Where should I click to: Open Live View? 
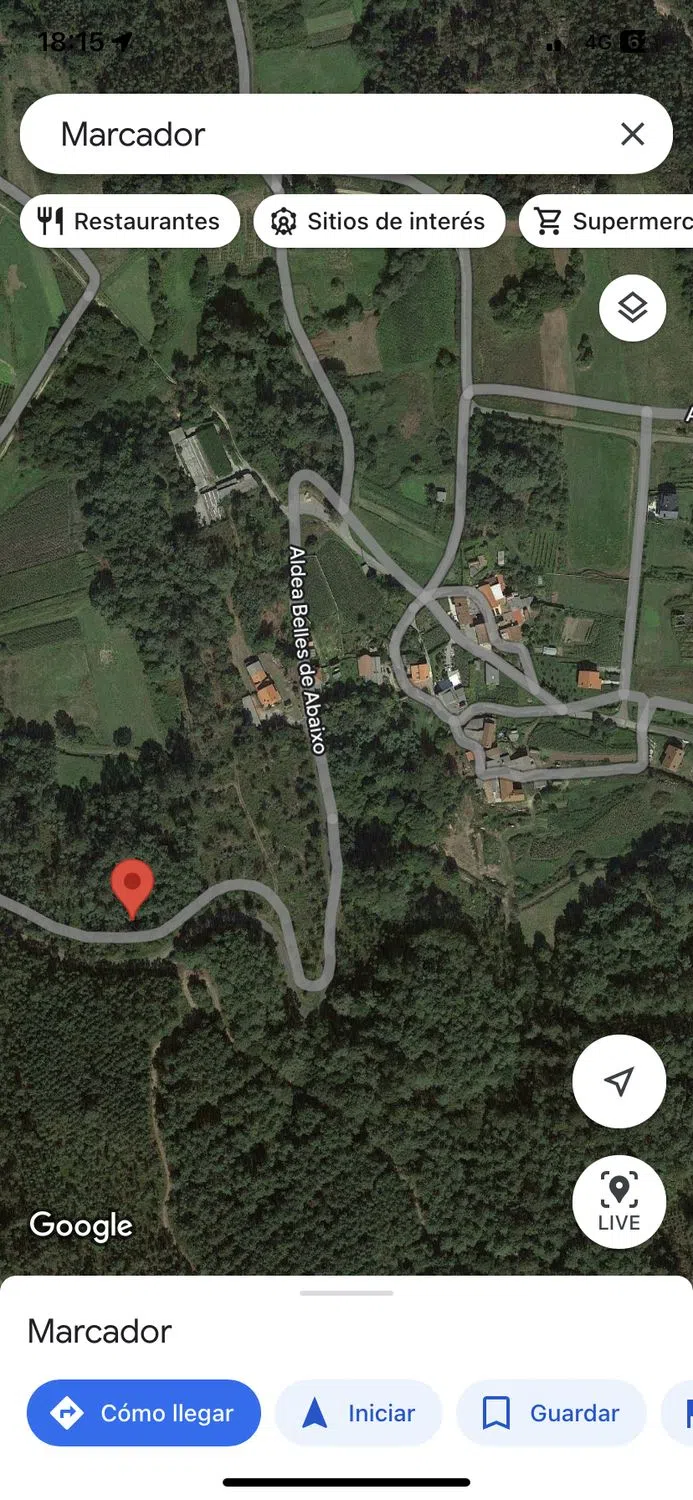[619, 1201]
